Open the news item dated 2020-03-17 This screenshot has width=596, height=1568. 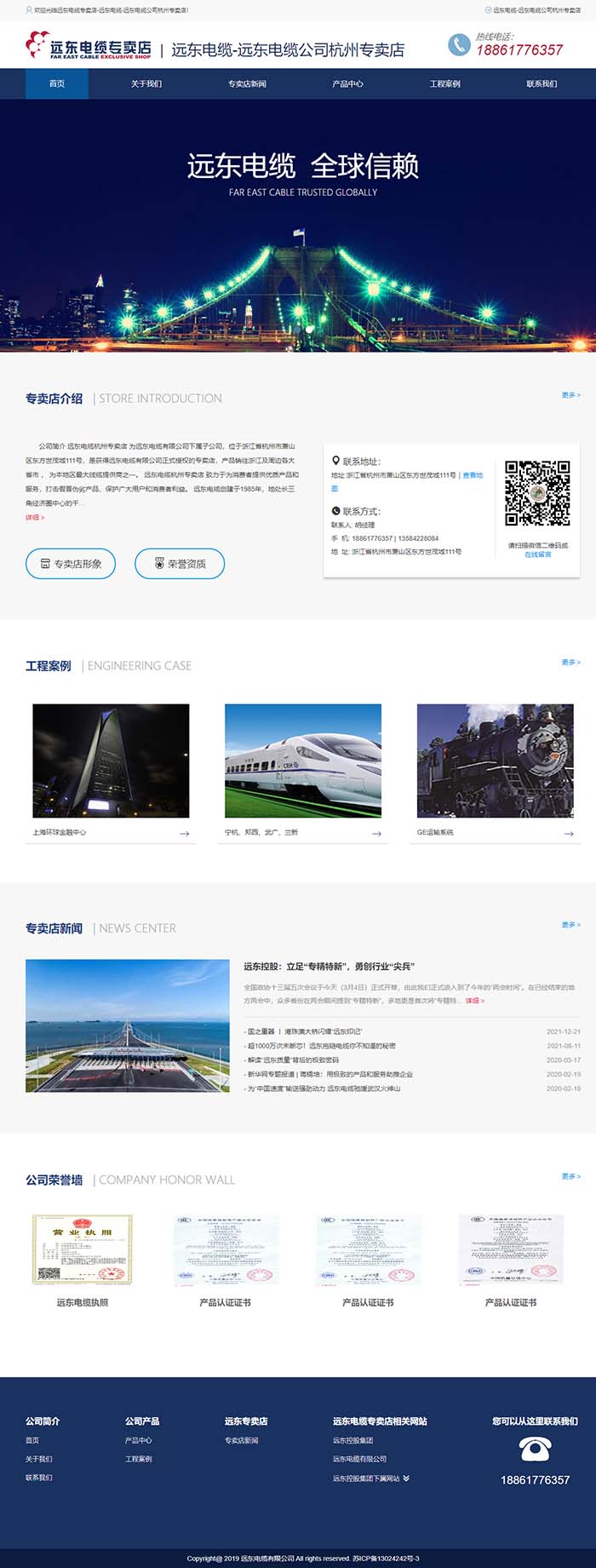(293, 1060)
